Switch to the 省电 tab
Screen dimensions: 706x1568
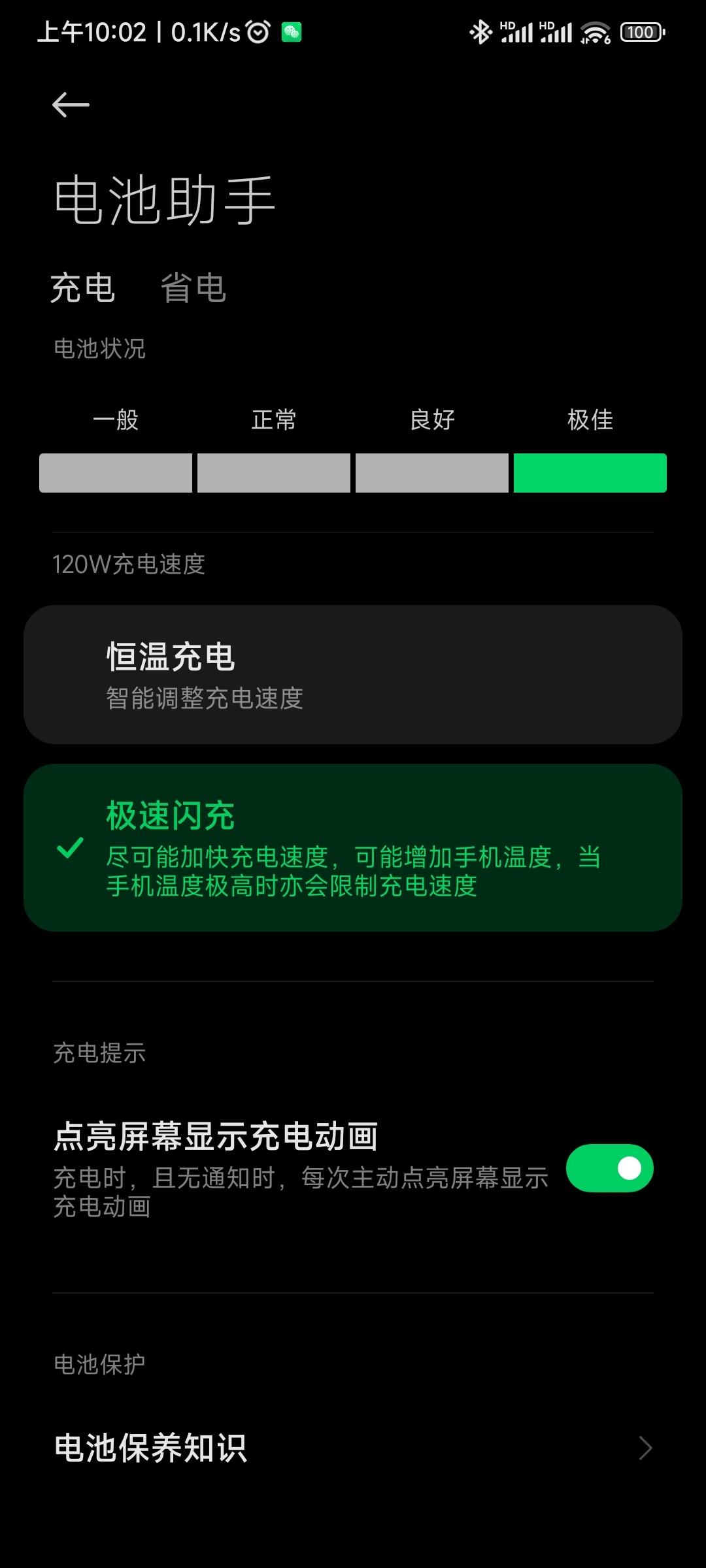[193, 288]
